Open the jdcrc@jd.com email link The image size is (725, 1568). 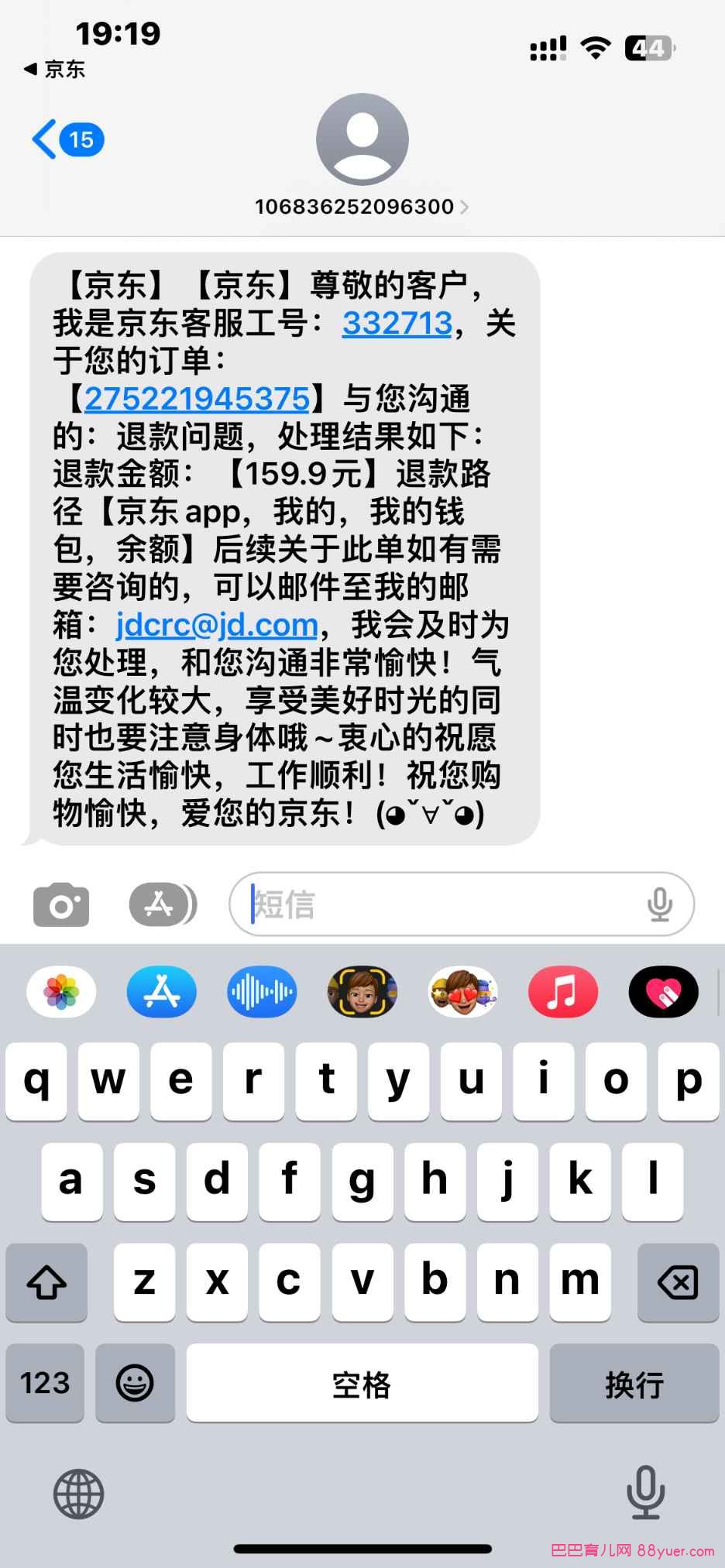point(217,624)
